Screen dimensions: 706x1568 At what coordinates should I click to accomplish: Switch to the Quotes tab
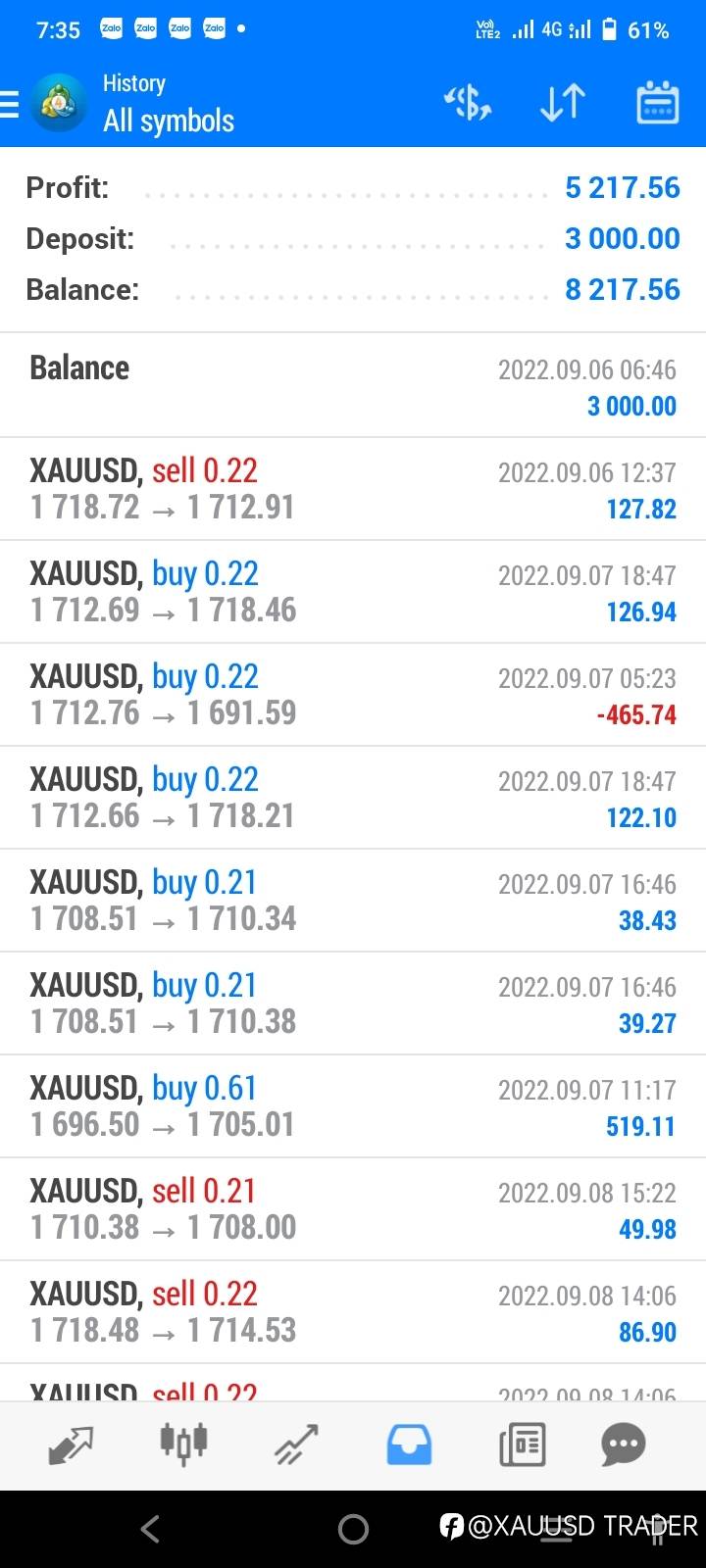(71, 1444)
